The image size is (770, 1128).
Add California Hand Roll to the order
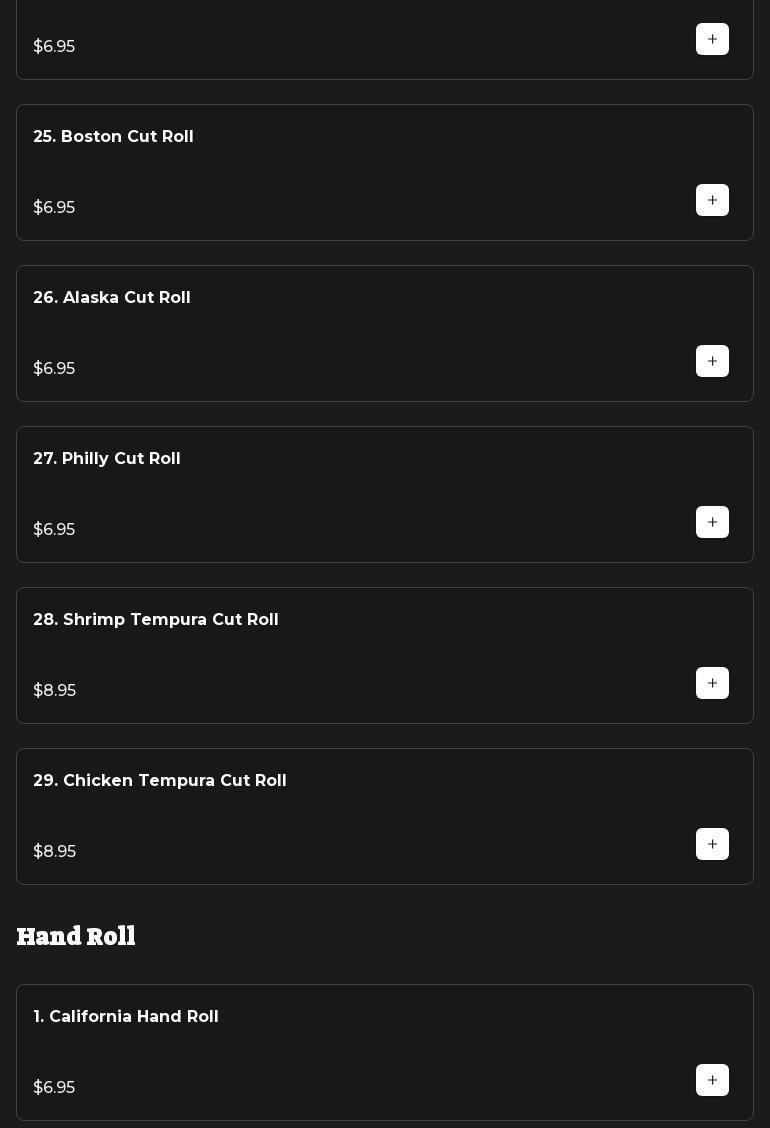point(712,1080)
